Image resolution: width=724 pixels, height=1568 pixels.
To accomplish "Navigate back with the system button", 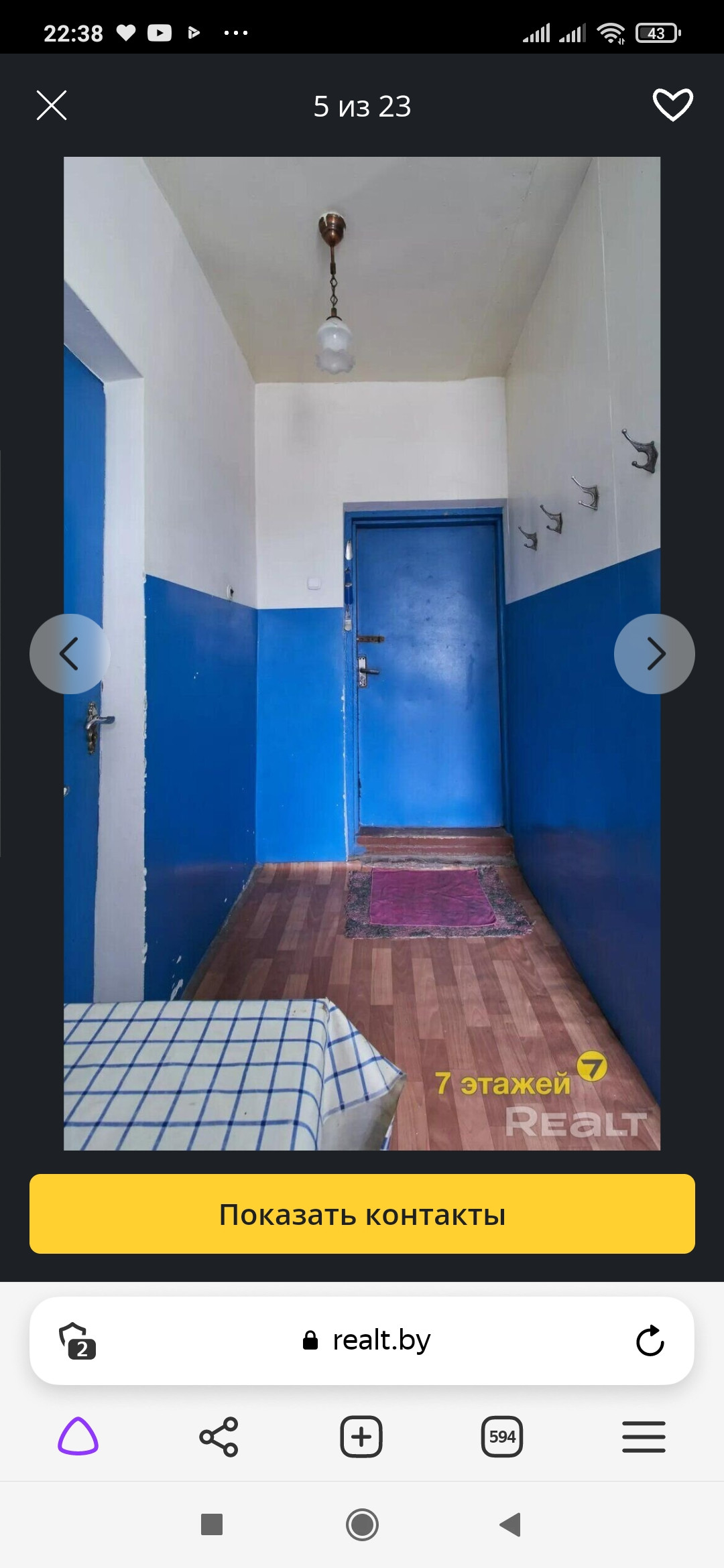I will [510, 1525].
